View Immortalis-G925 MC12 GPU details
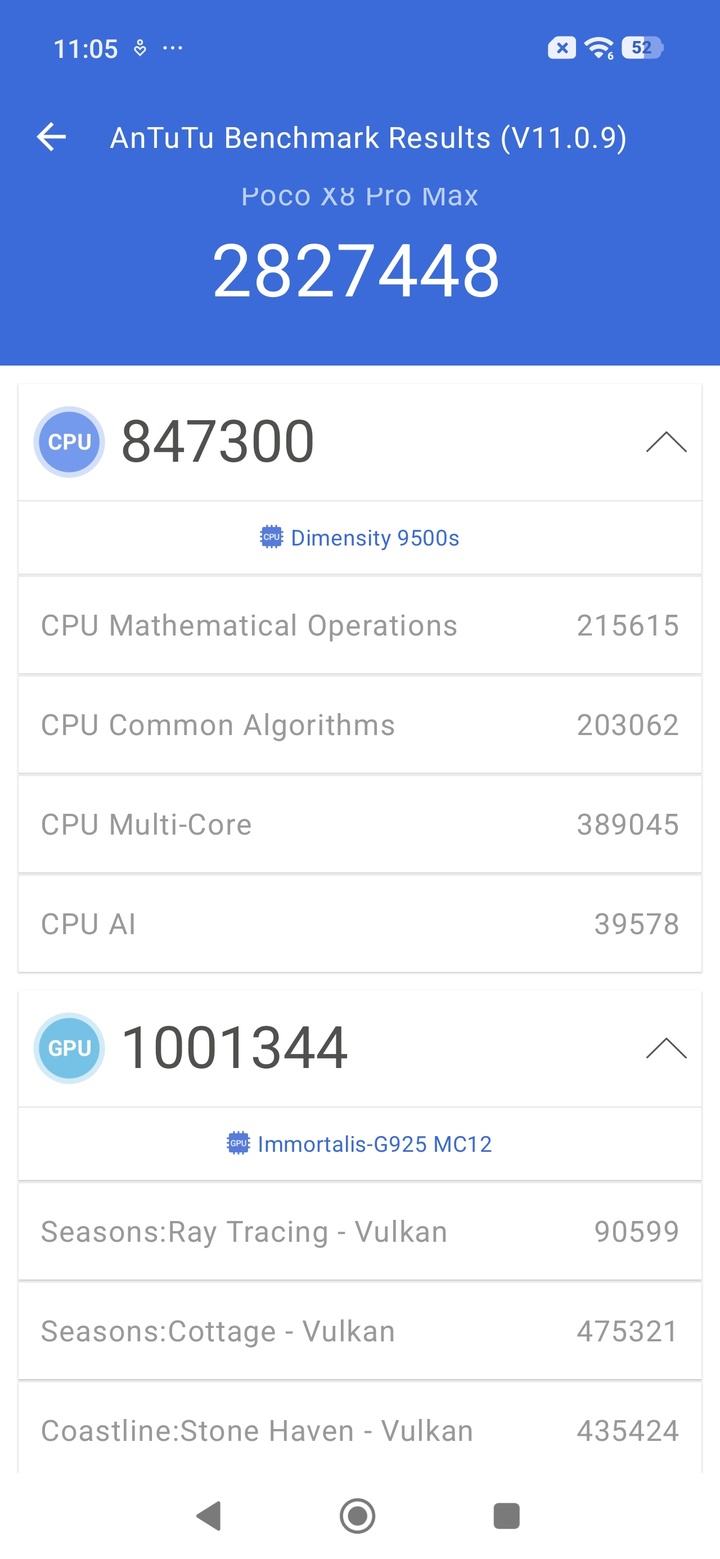Image resolution: width=720 pixels, height=1559 pixels. 360,1144
